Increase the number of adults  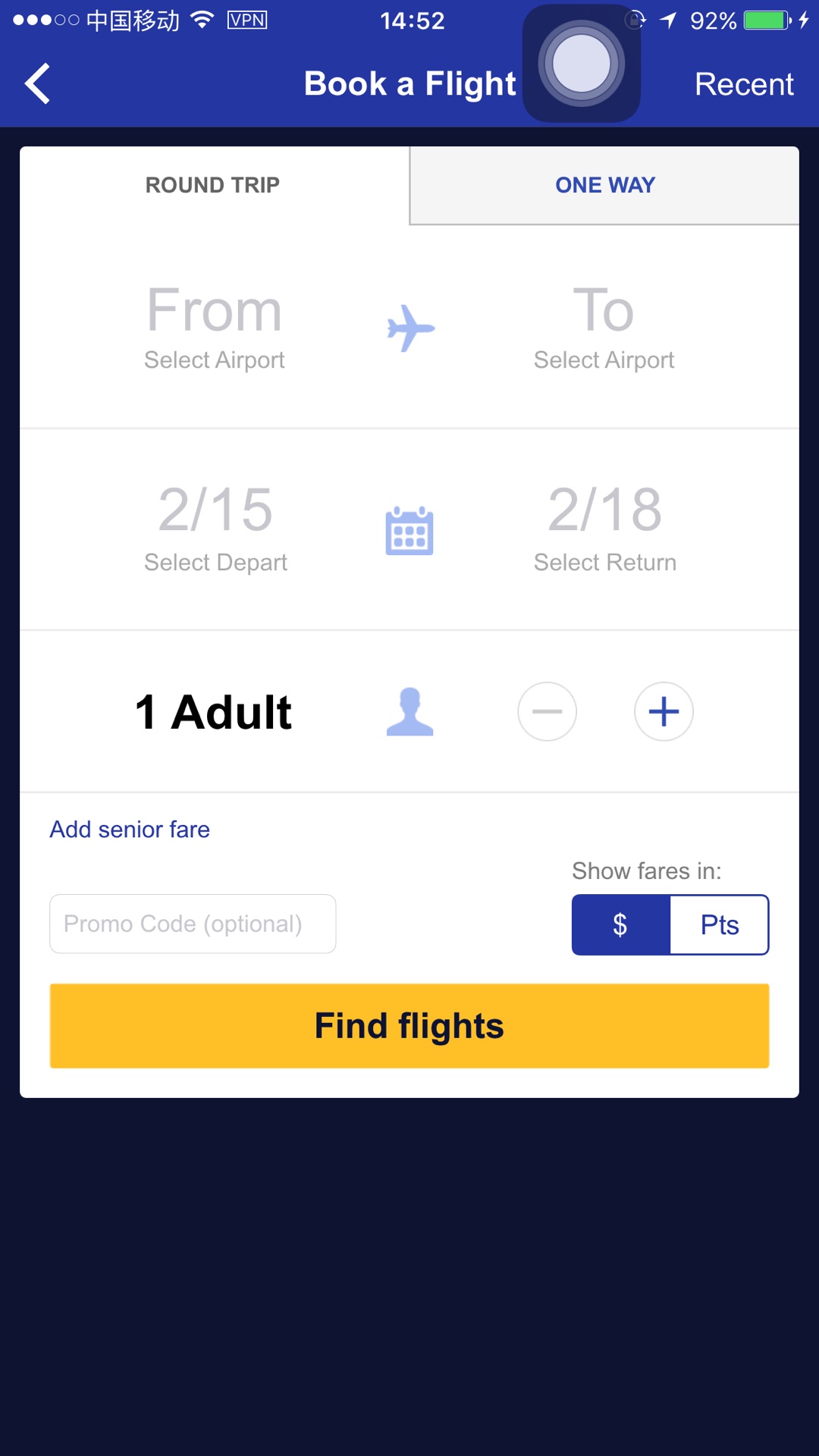tap(664, 711)
